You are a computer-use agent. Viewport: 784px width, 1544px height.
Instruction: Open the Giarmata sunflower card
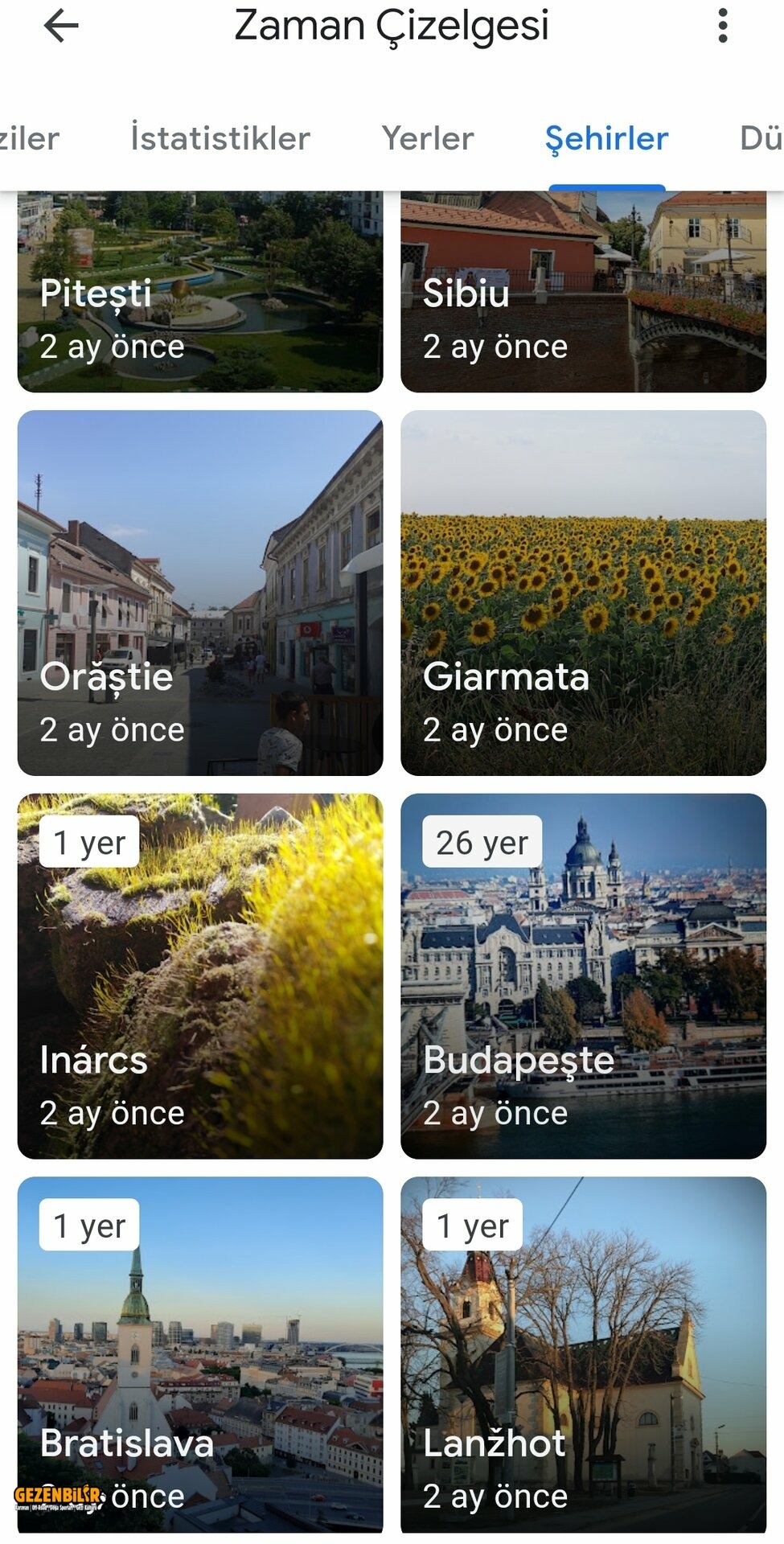click(583, 593)
